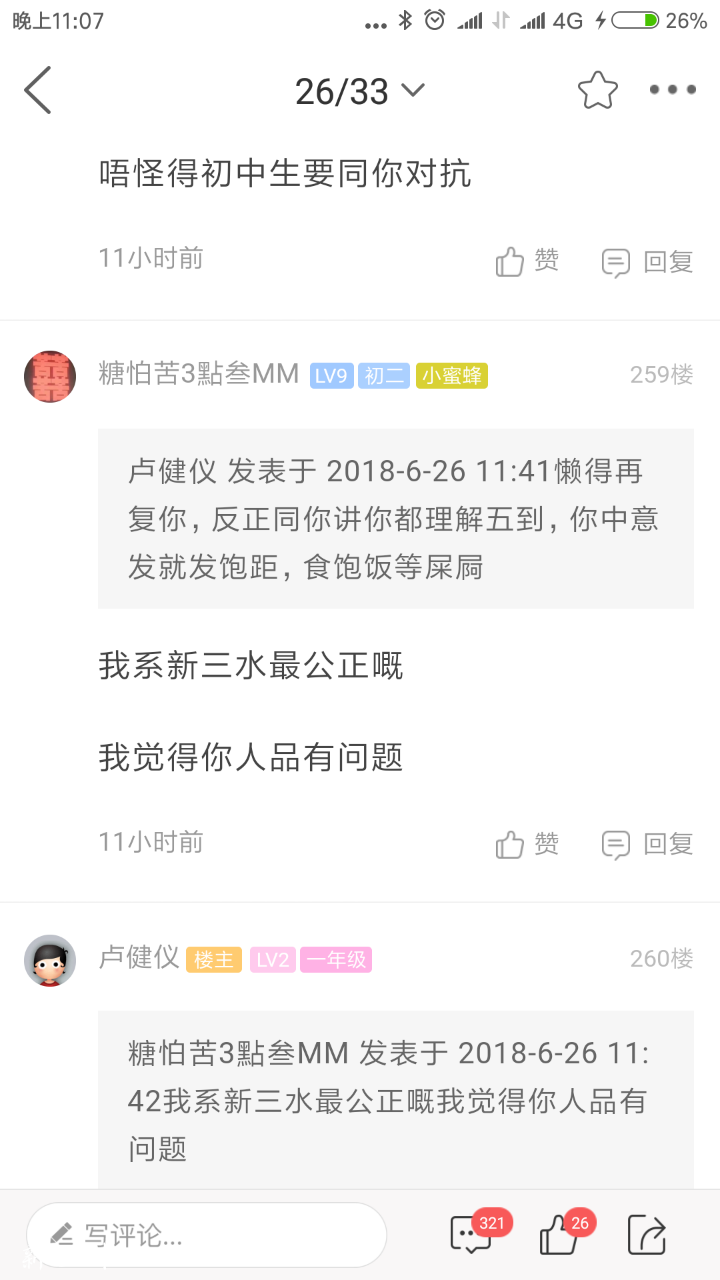720x1280 pixels.
Task: View 卢健仪's profile avatar on floor 260
Action: tap(50, 960)
